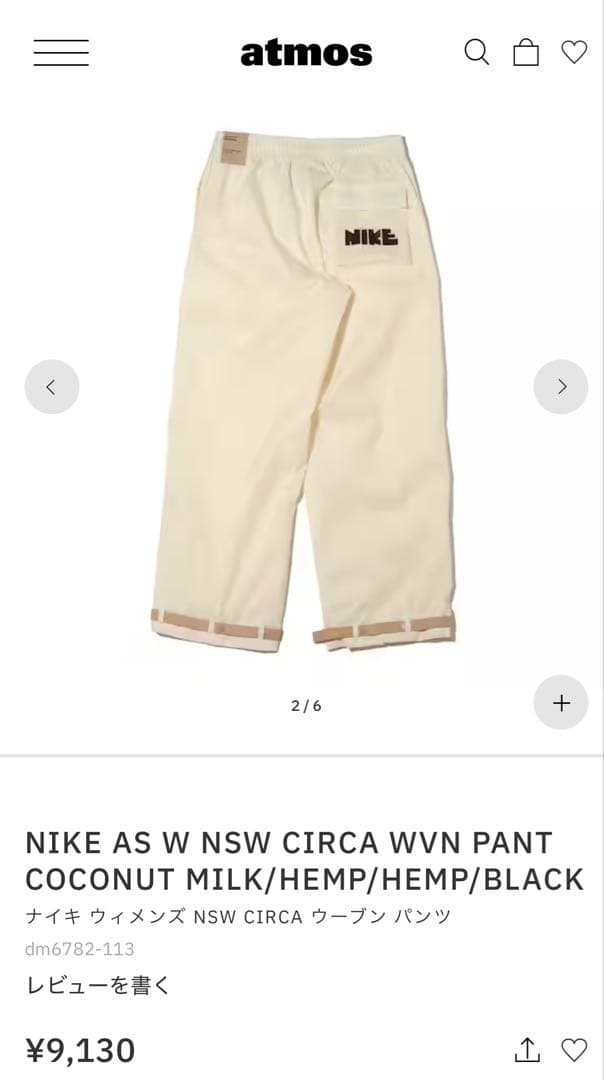Go to the atmos home page
The width and height of the screenshot is (604, 1080).
(306, 53)
